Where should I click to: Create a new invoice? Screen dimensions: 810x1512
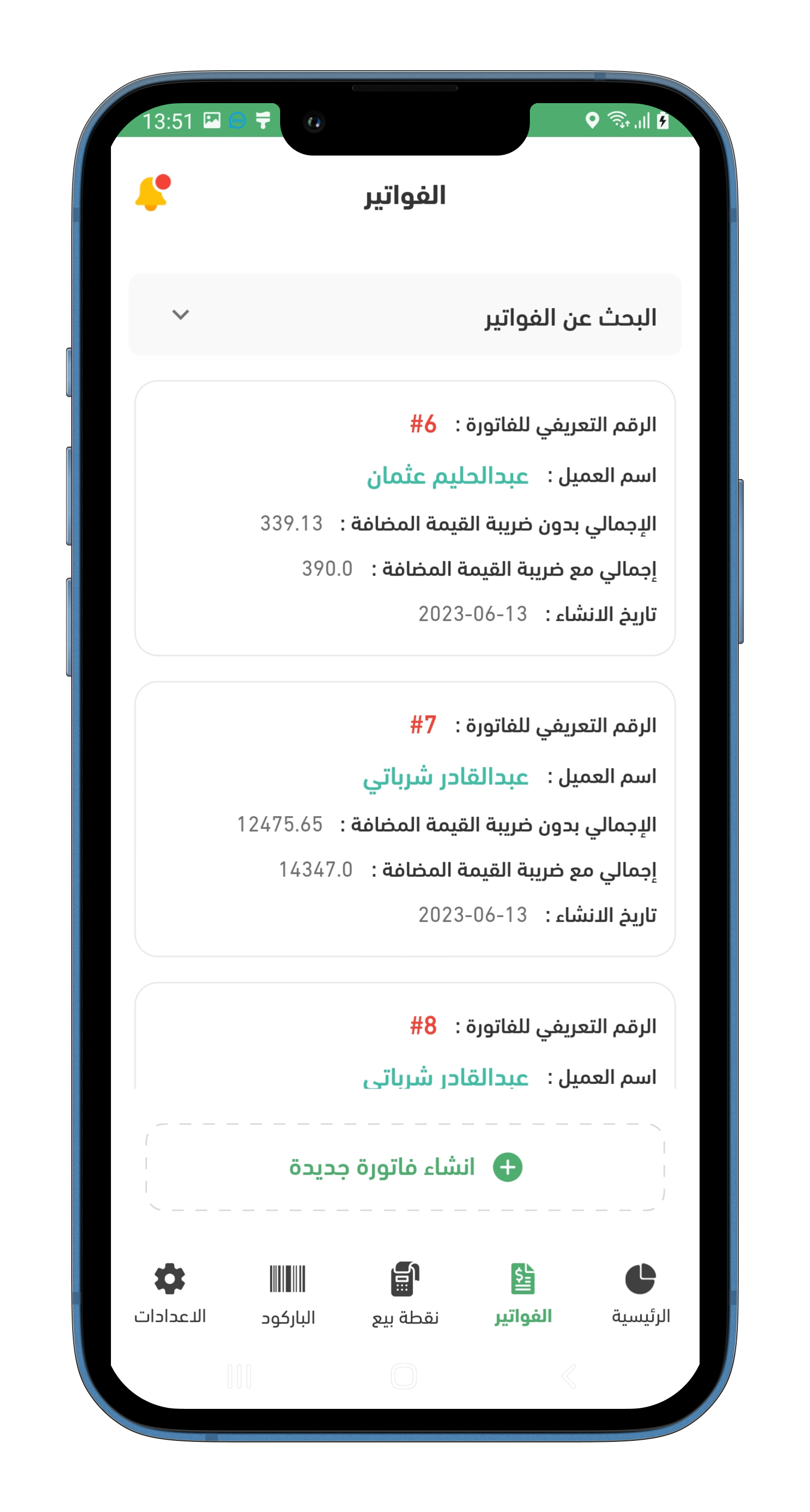click(404, 1167)
